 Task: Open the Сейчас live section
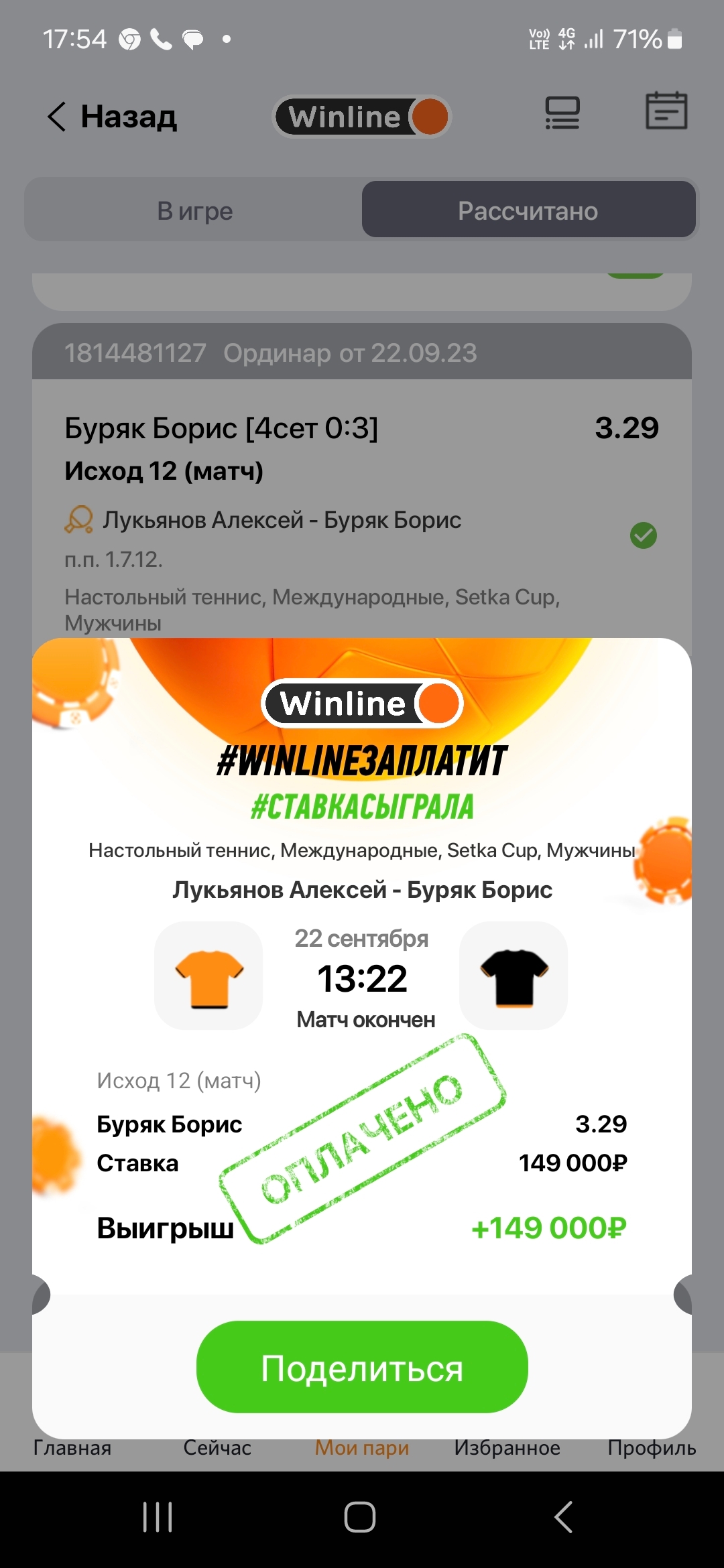click(217, 1447)
